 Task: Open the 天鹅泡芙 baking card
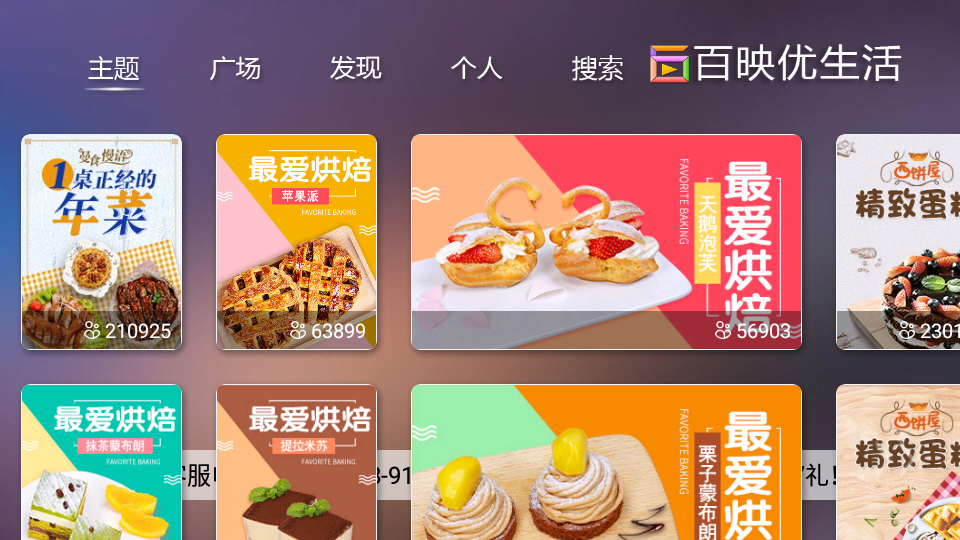(x=606, y=242)
